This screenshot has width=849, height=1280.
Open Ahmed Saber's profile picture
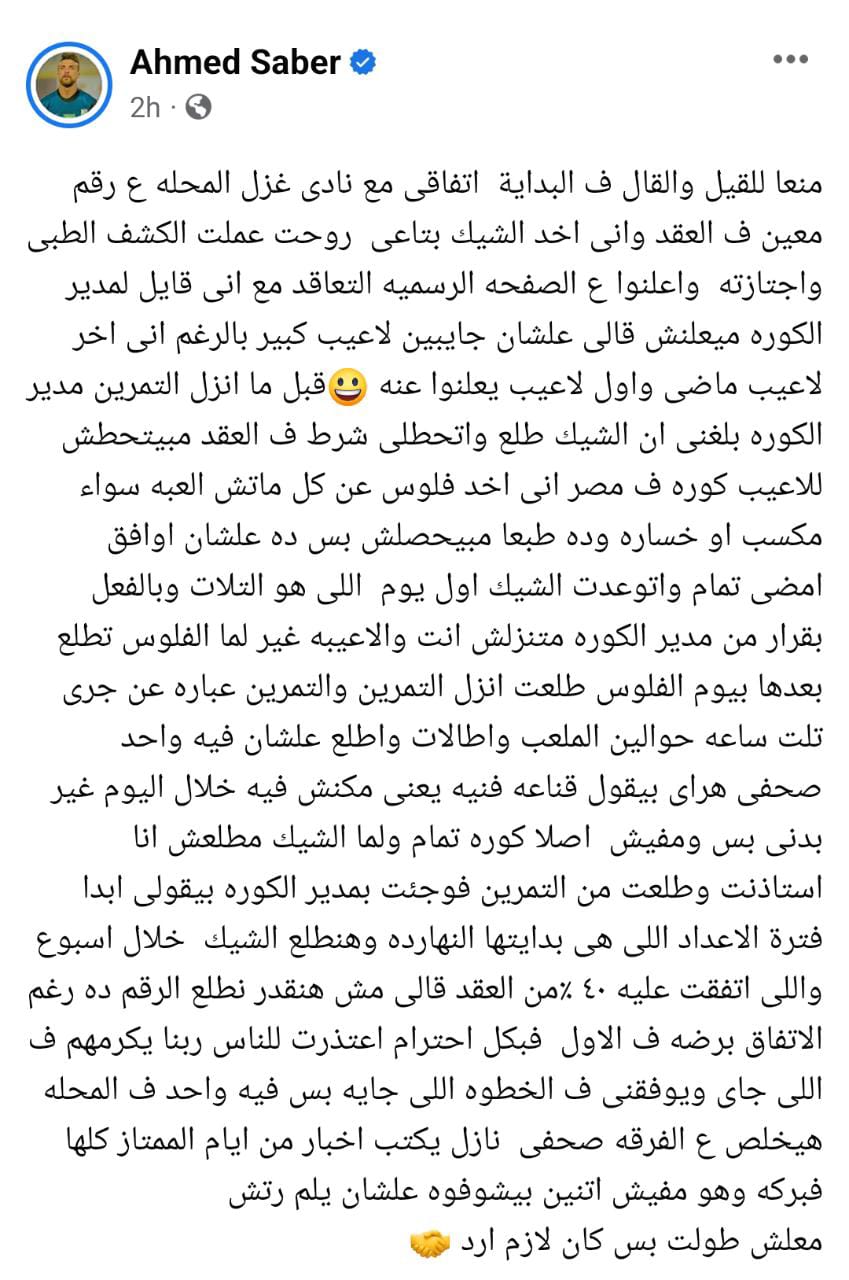tap(69, 85)
